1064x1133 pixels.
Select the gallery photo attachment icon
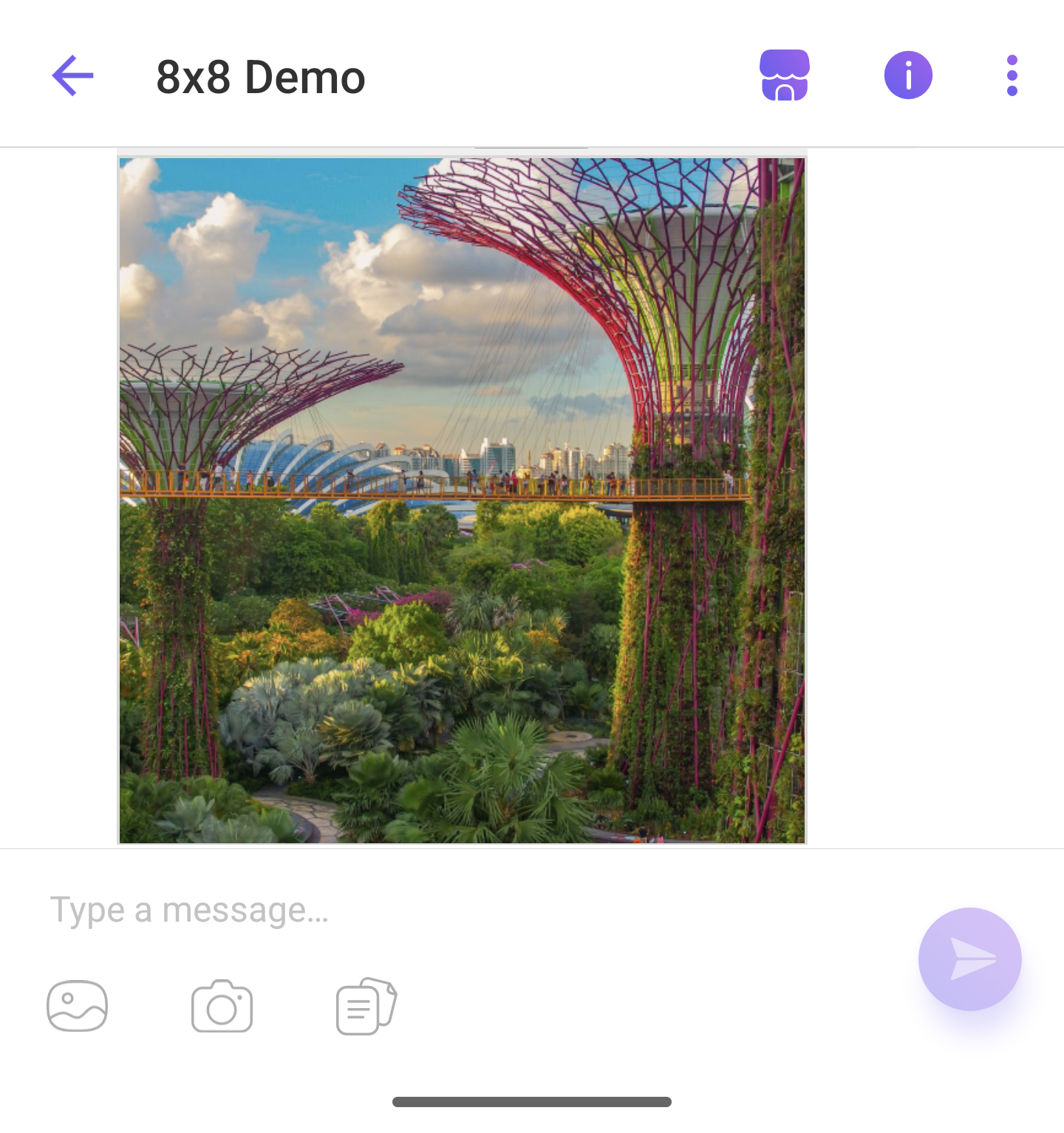(x=77, y=1006)
